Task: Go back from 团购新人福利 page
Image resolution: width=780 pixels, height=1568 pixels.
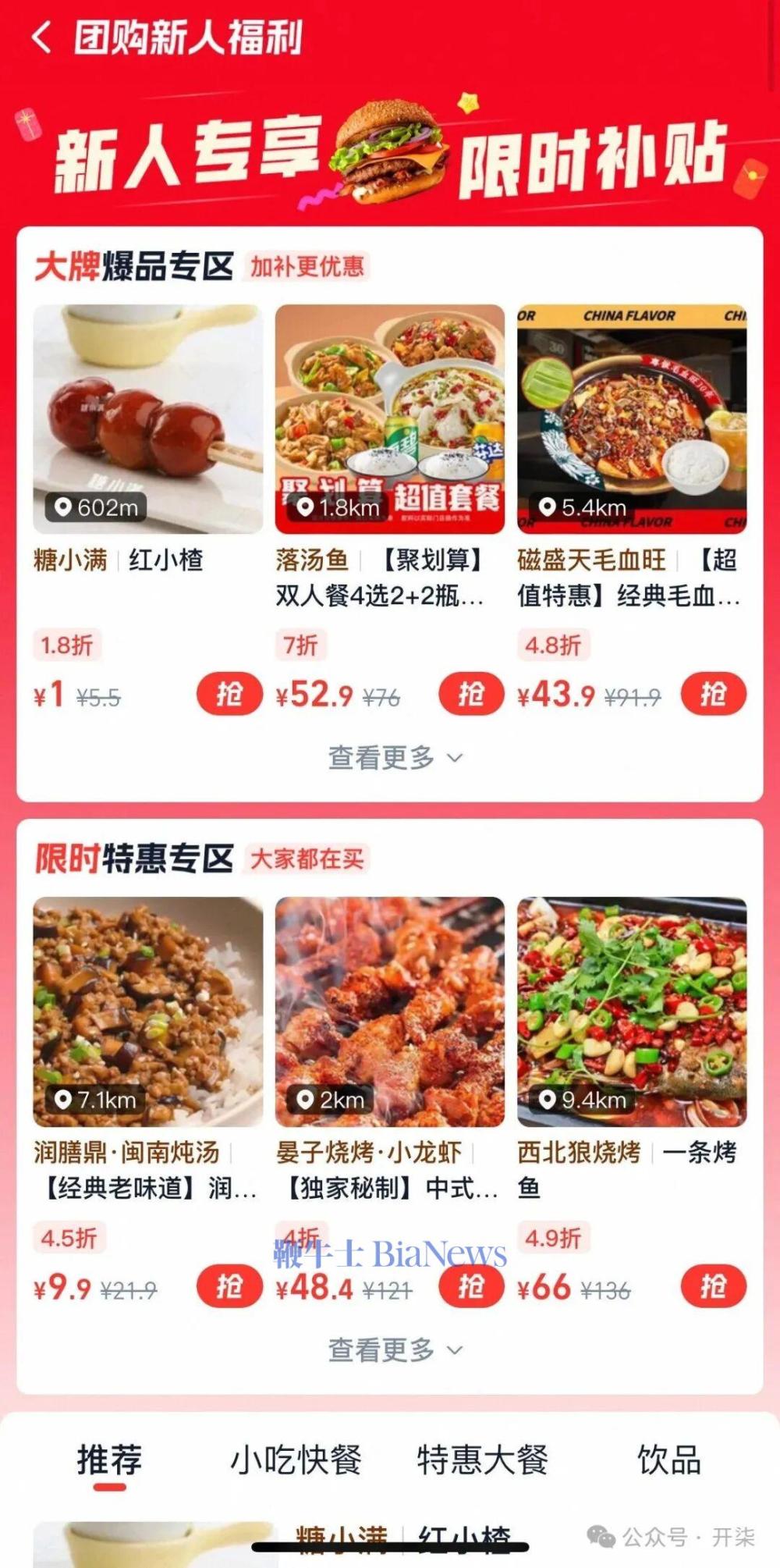Action: click(x=42, y=37)
